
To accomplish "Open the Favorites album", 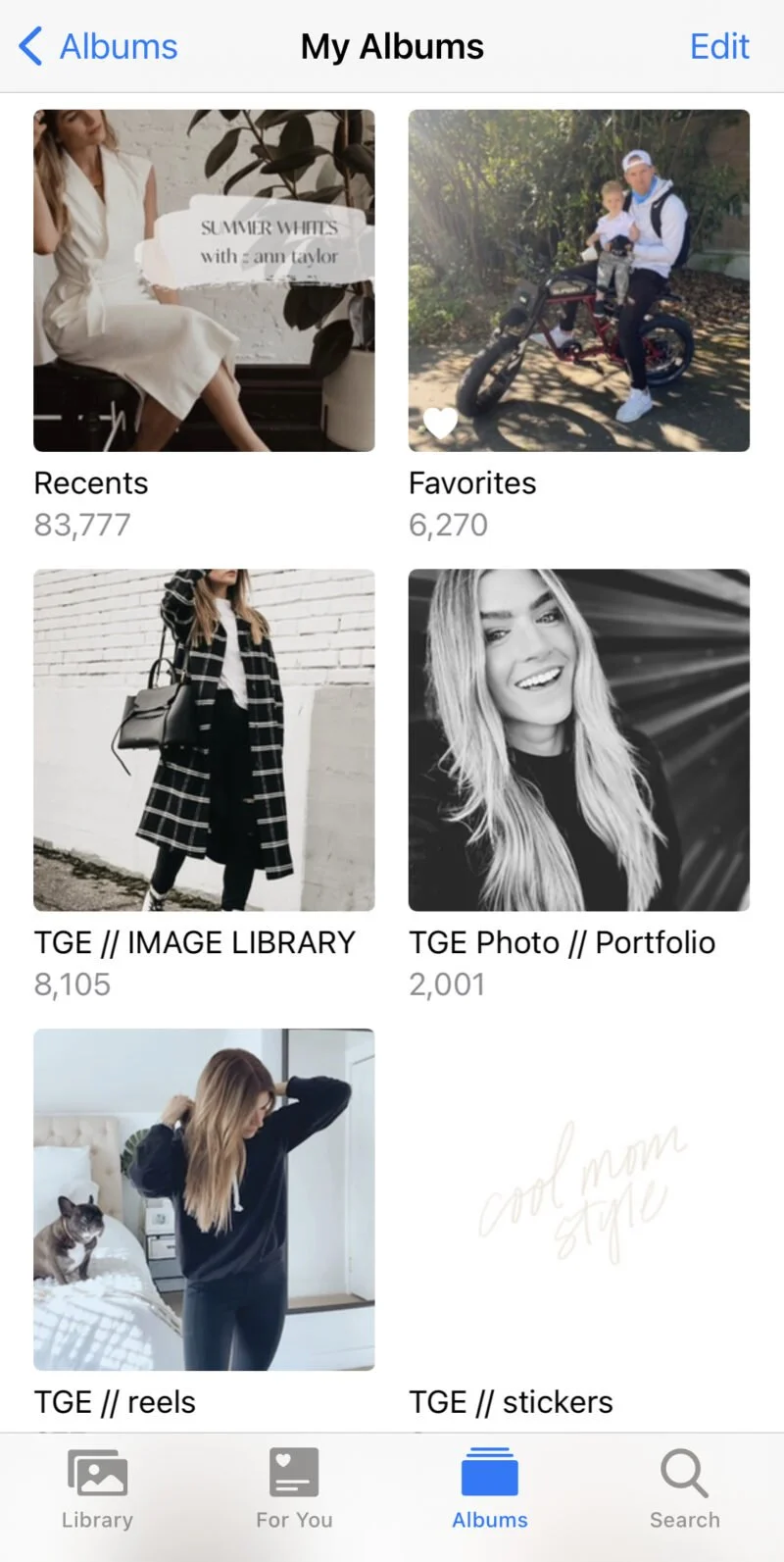I will [x=579, y=280].
